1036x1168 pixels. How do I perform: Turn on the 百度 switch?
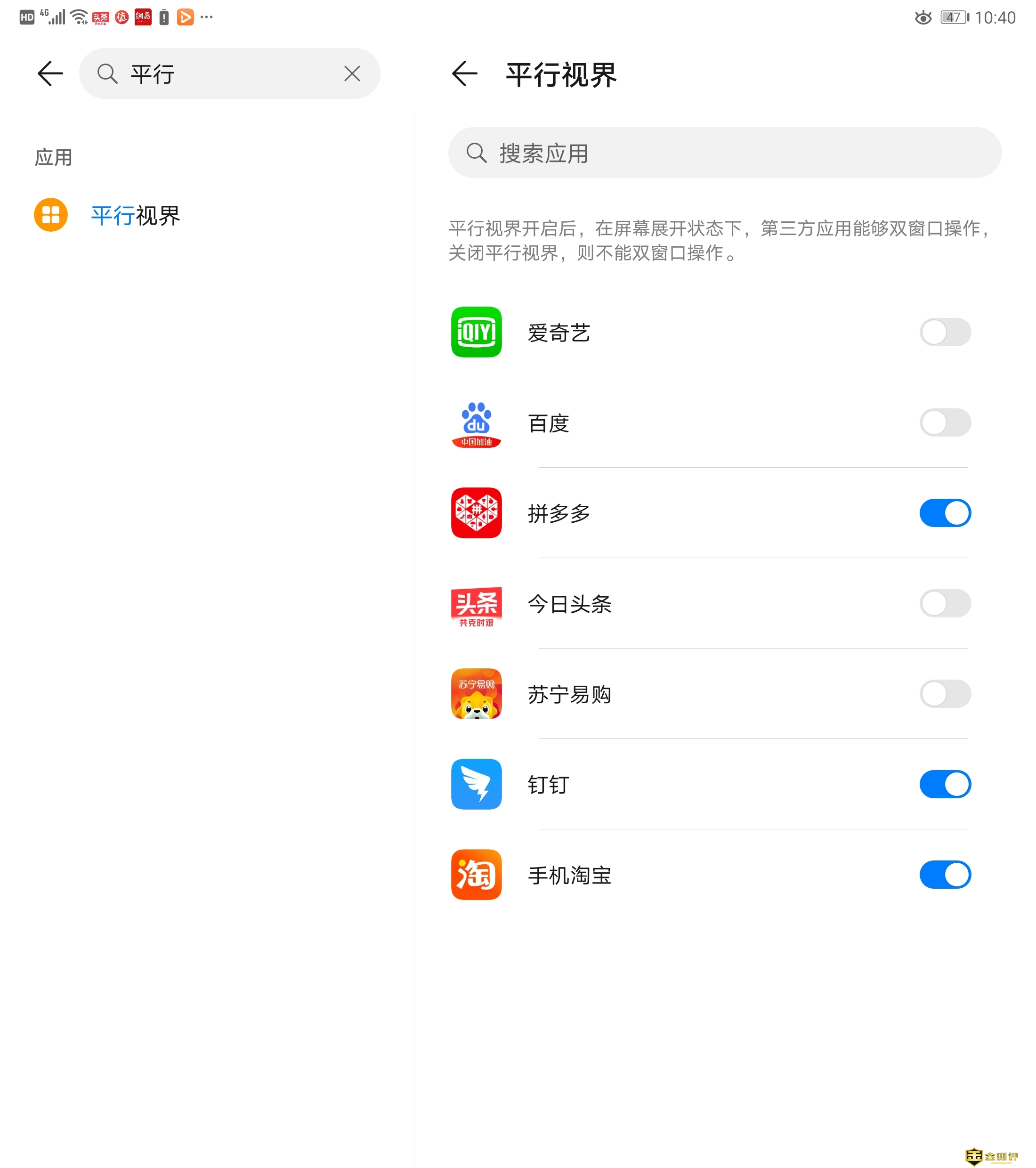945,423
